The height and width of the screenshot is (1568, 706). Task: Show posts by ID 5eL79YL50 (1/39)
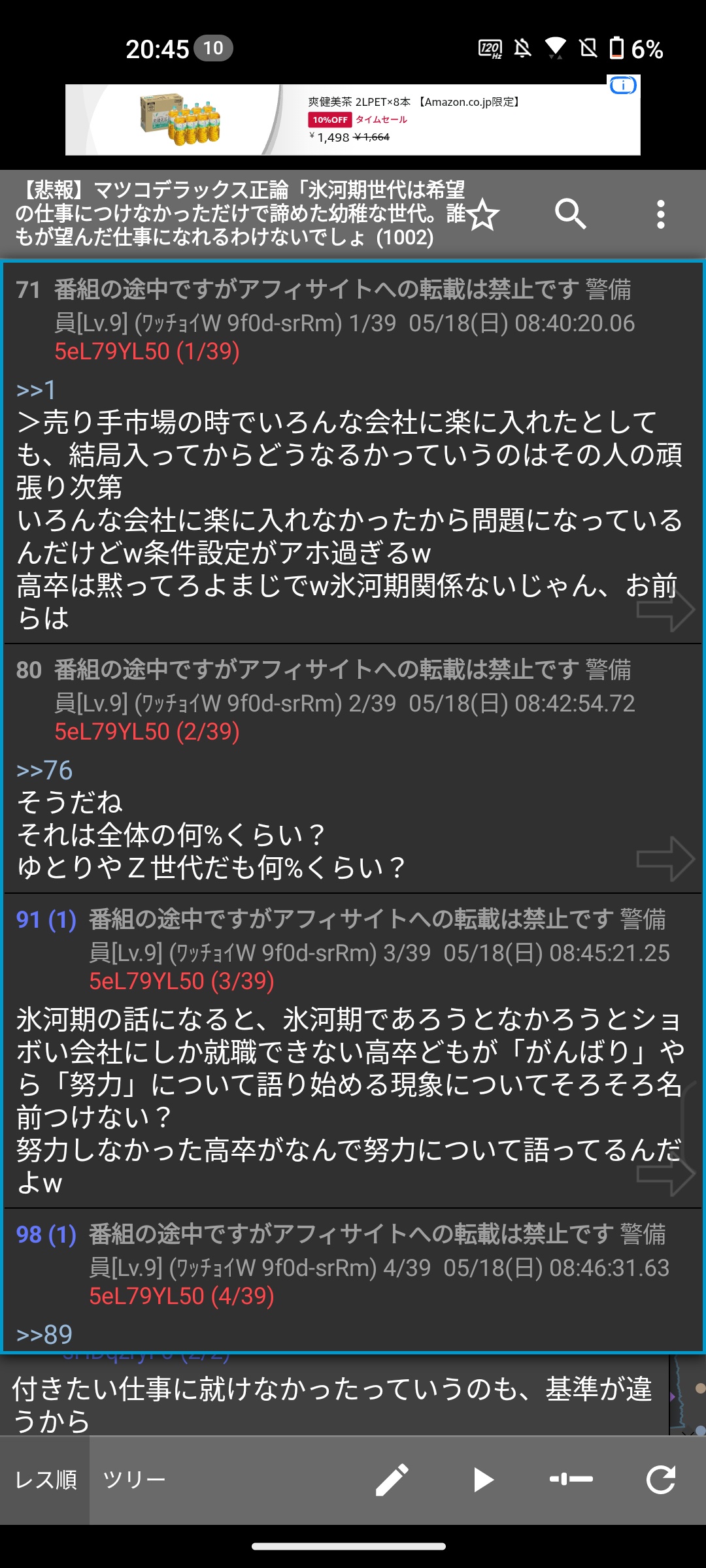(x=147, y=351)
